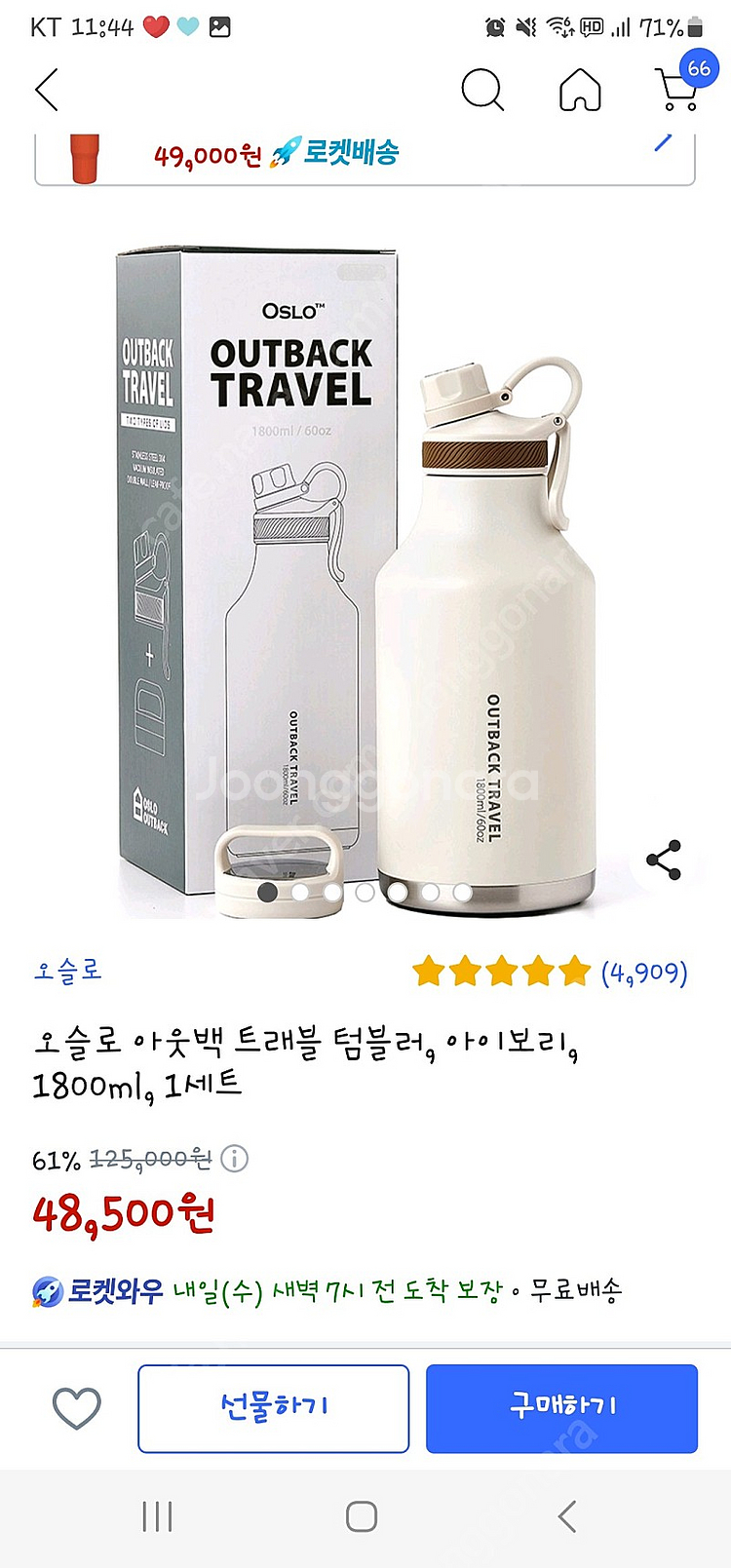This screenshot has width=731, height=1568.
Task: Tap the blue pen edit icon
Action: (x=663, y=143)
